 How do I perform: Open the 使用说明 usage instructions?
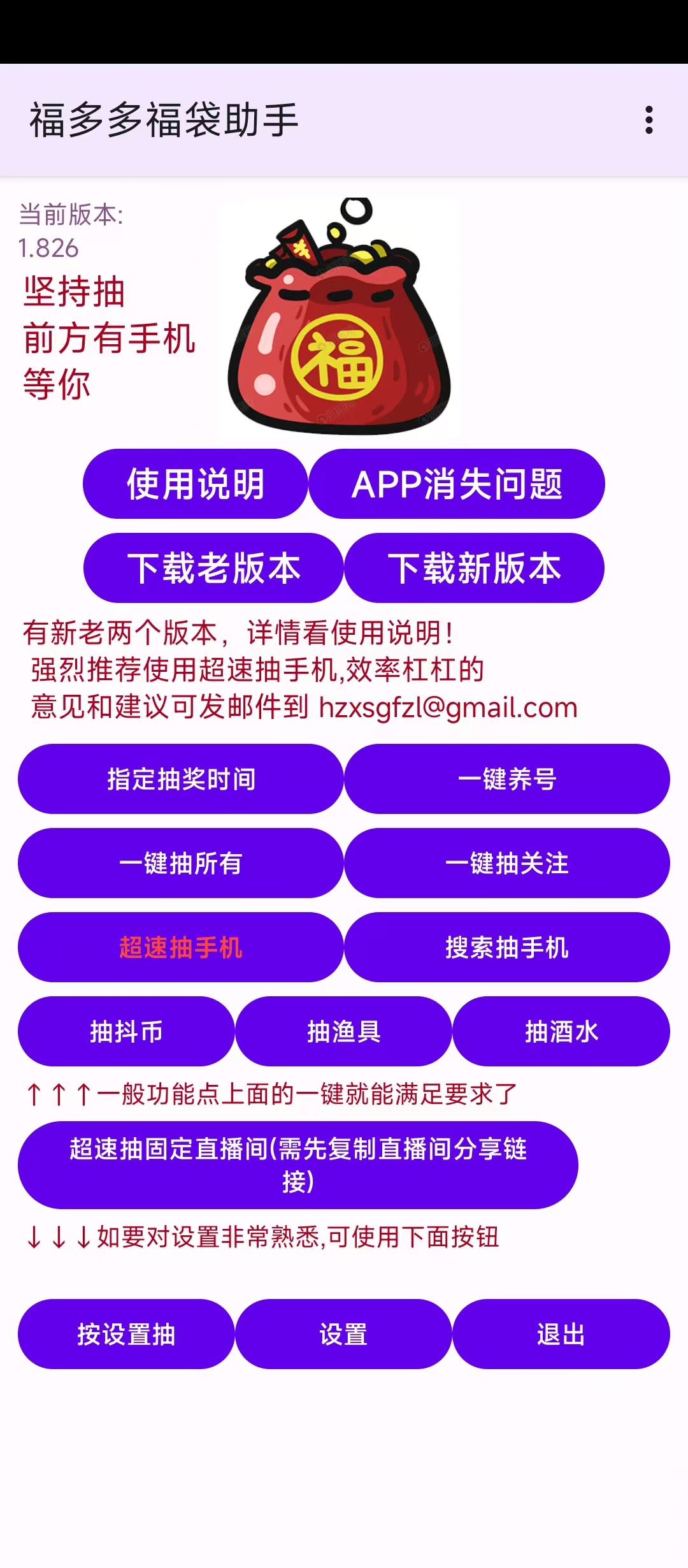pos(196,484)
